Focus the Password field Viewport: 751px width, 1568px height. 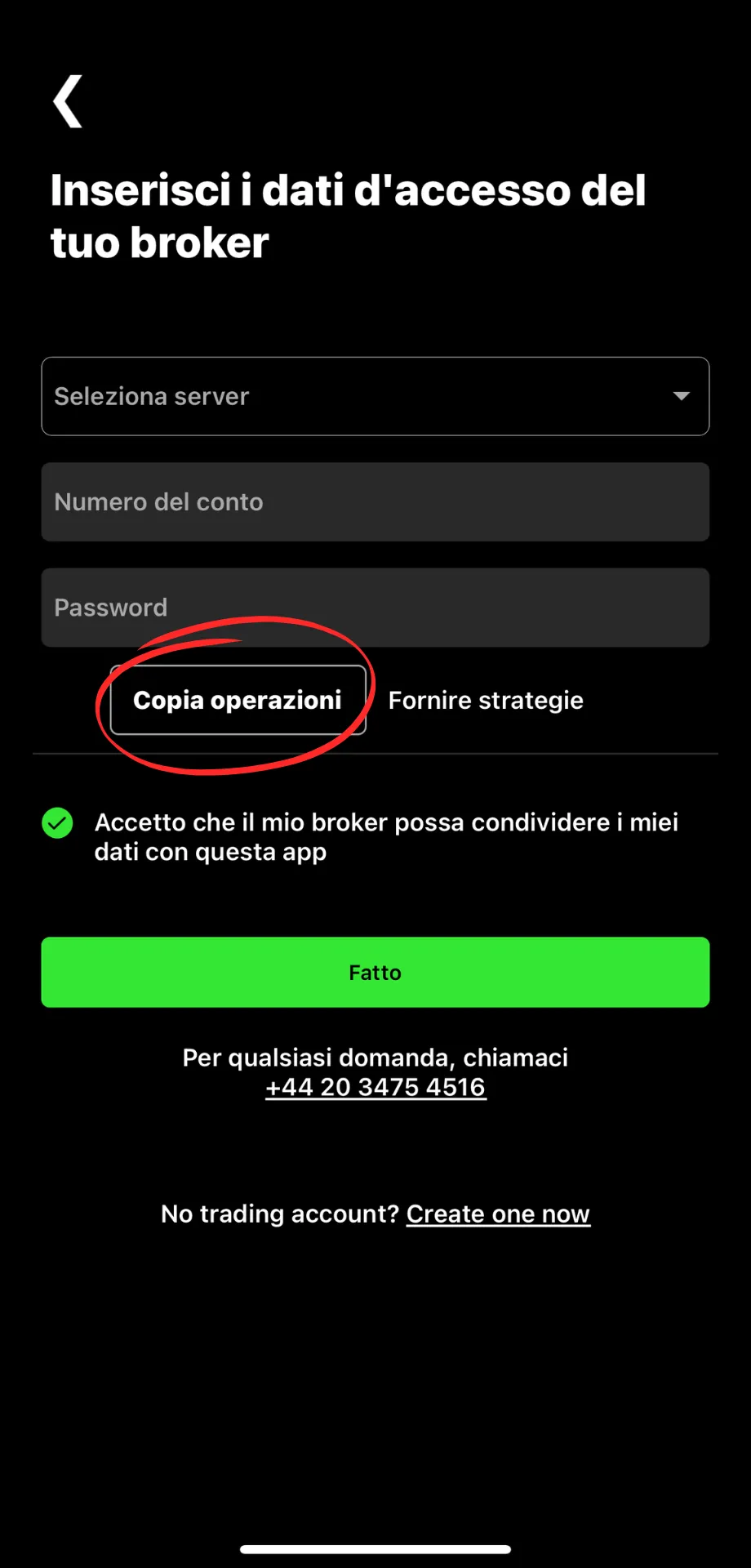pos(375,608)
